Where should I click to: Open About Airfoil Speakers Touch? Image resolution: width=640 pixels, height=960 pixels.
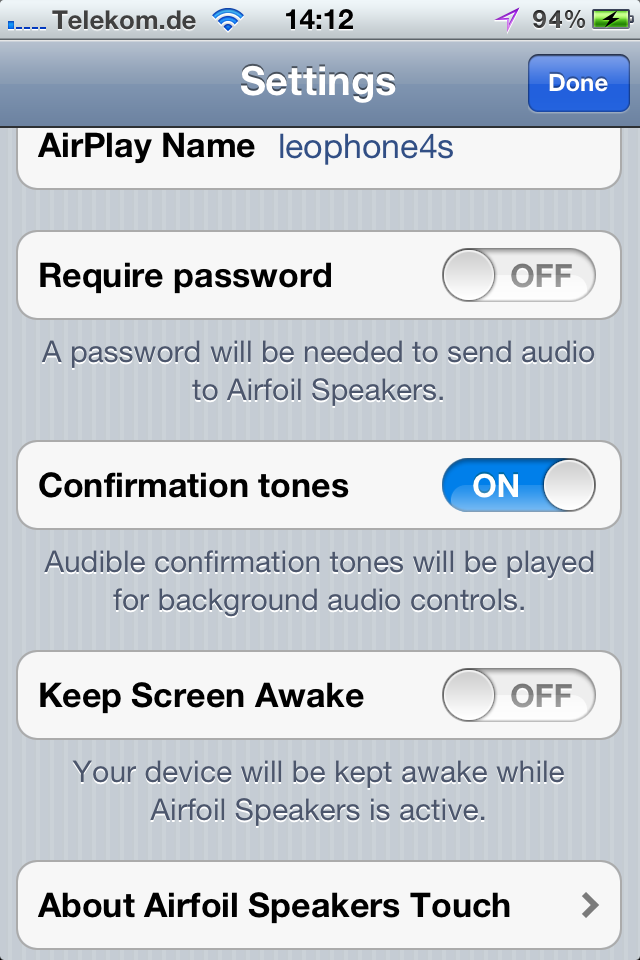coord(318,906)
